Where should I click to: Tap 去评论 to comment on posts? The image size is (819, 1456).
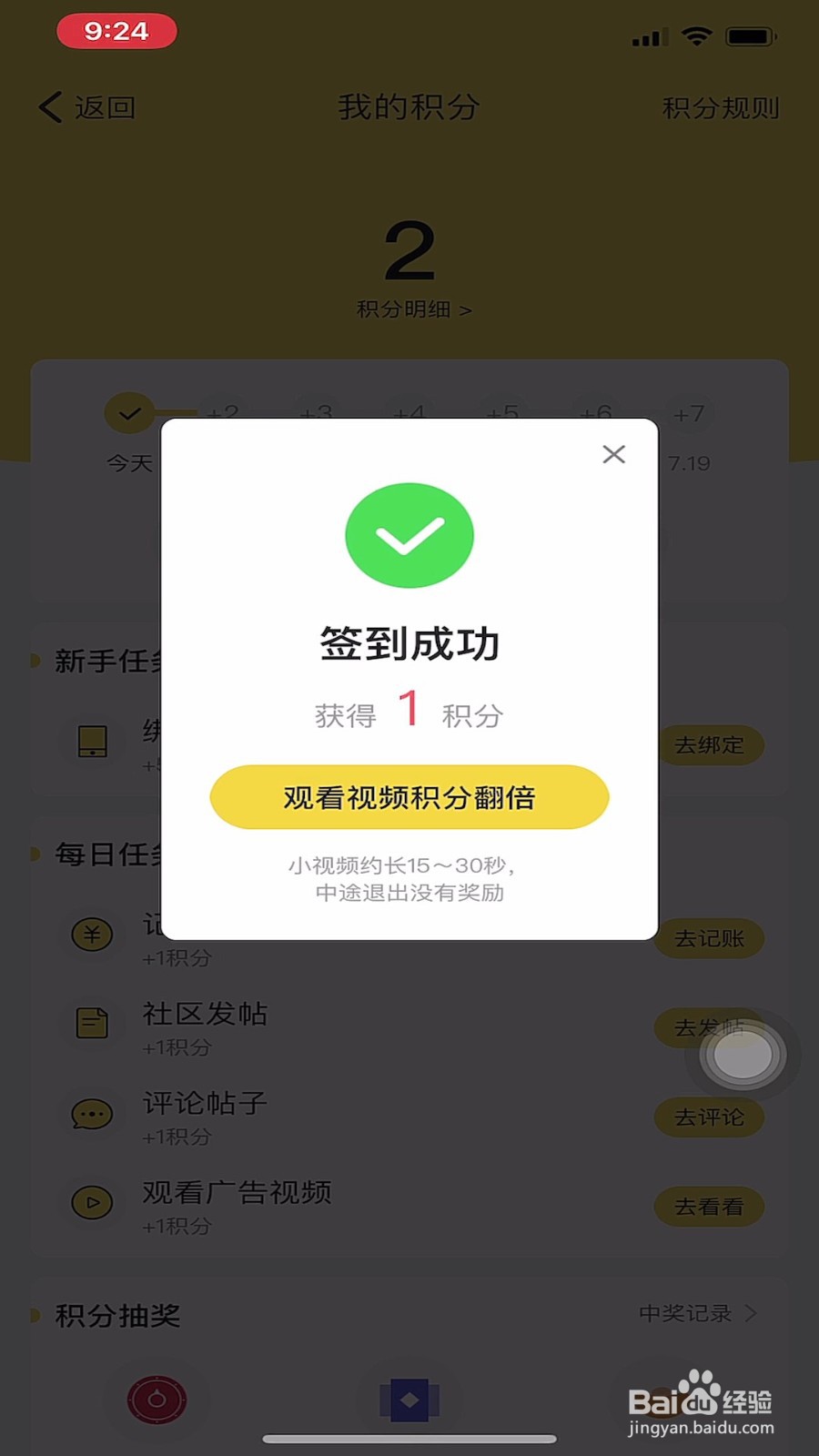[x=709, y=1117]
